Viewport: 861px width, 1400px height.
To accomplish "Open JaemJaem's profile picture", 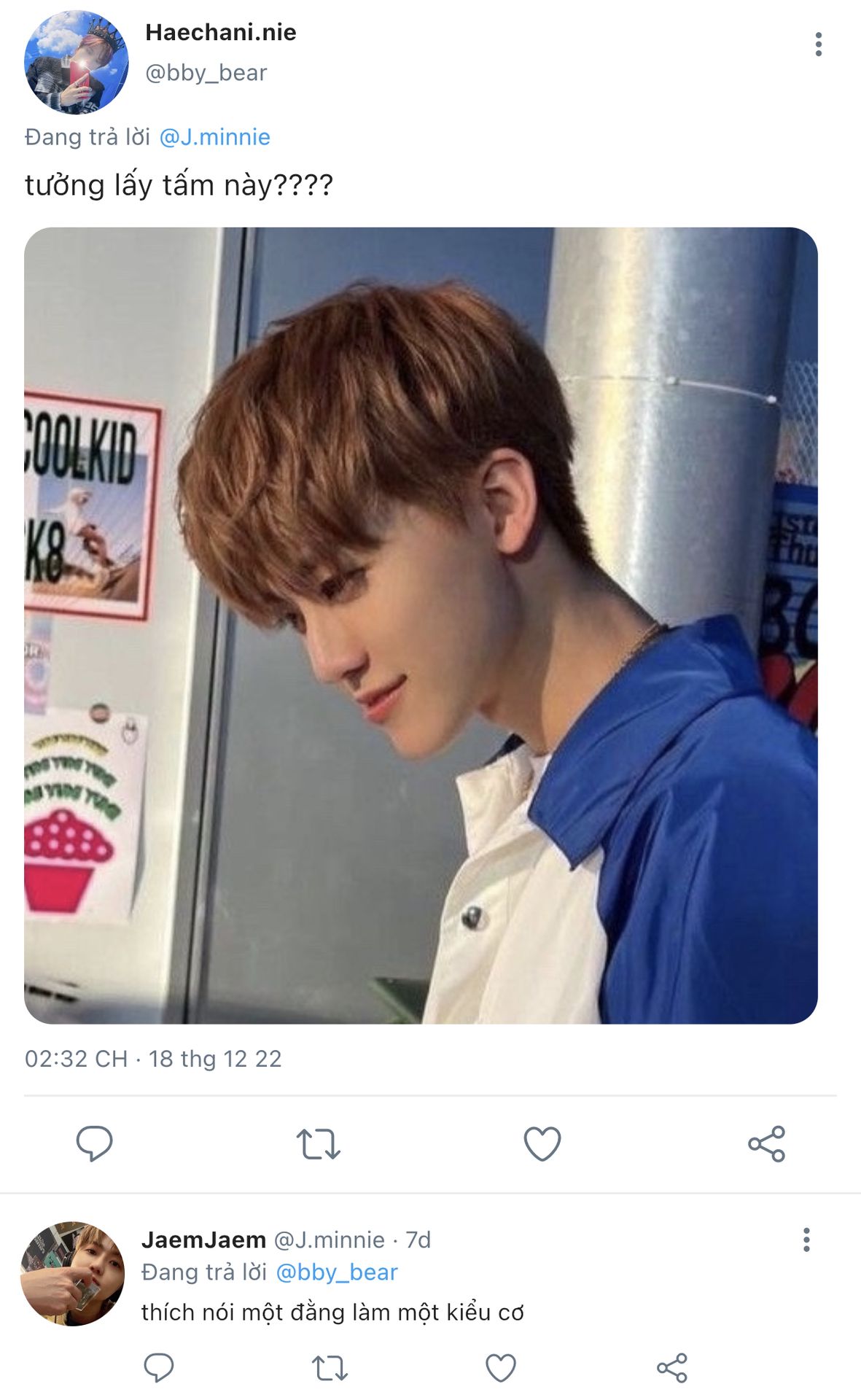I will (x=72, y=1273).
